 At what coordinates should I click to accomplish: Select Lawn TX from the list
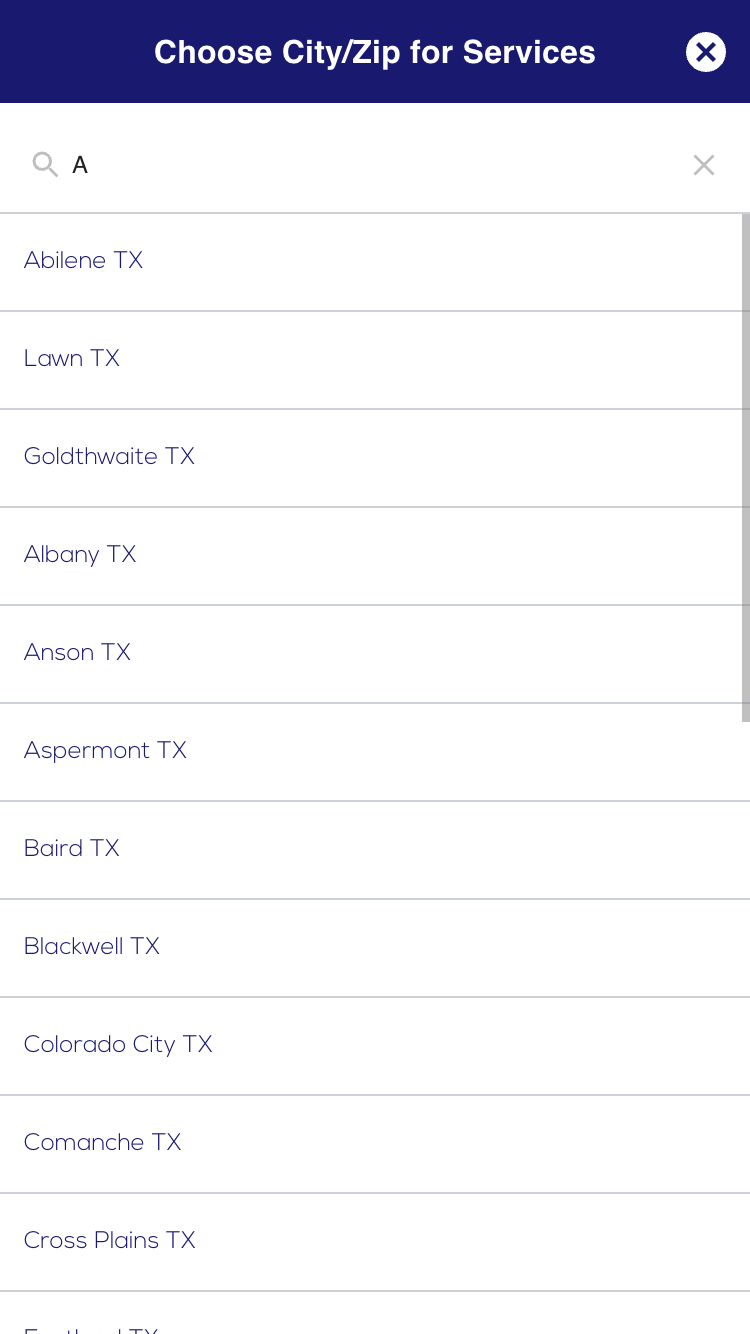click(71, 359)
